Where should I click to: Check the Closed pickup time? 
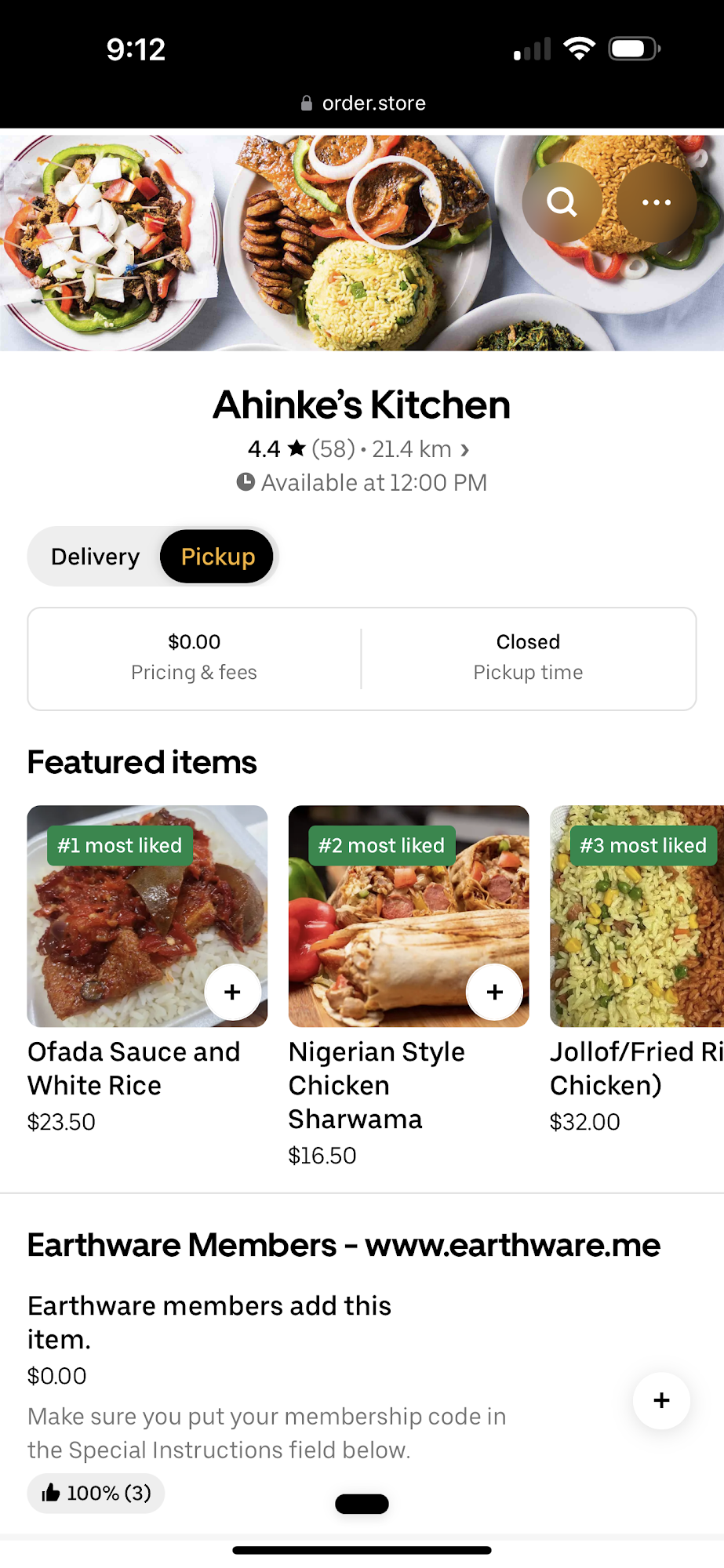(528, 657)
